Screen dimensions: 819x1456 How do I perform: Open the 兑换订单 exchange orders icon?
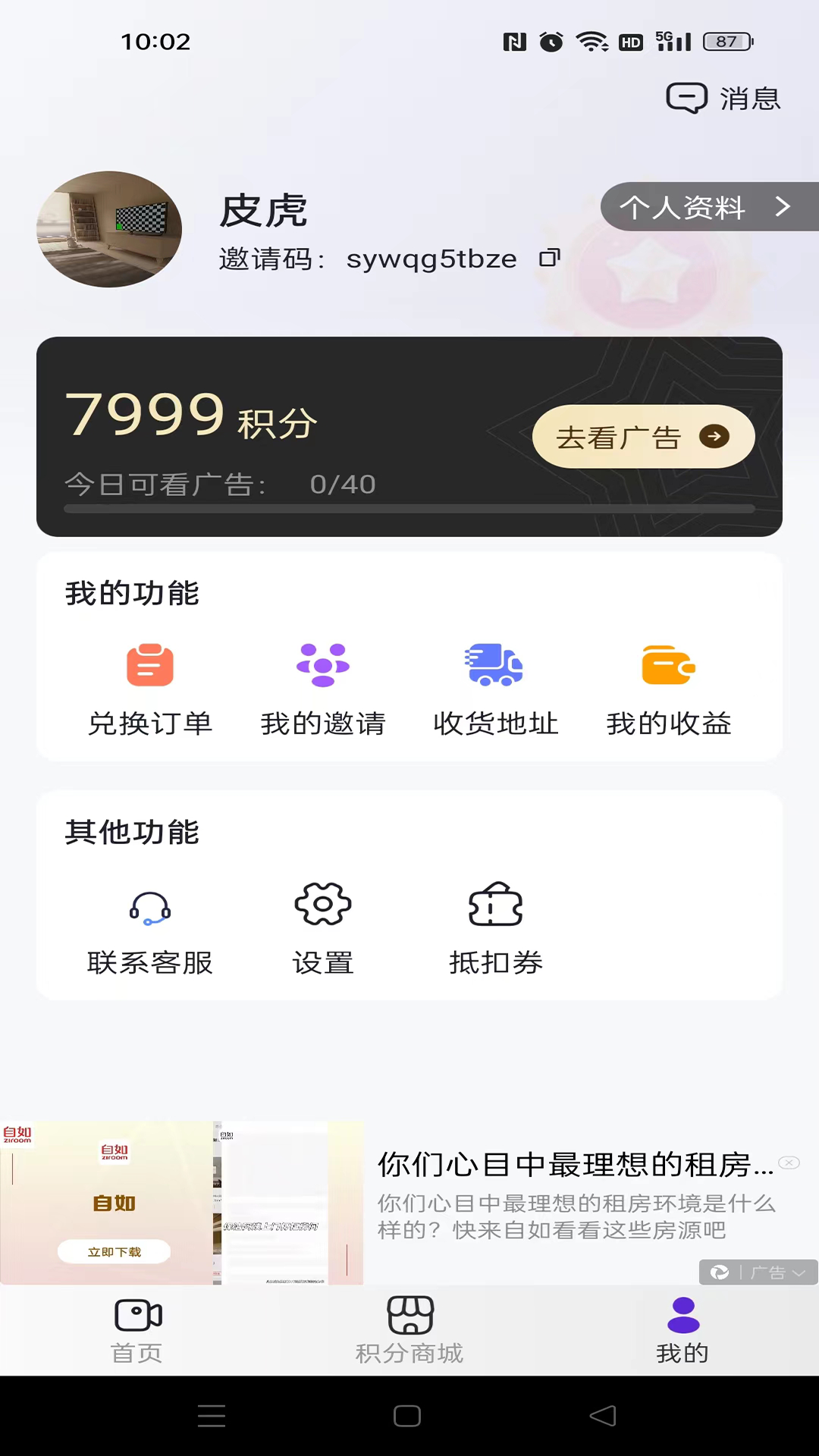click(x=149, y=665)
